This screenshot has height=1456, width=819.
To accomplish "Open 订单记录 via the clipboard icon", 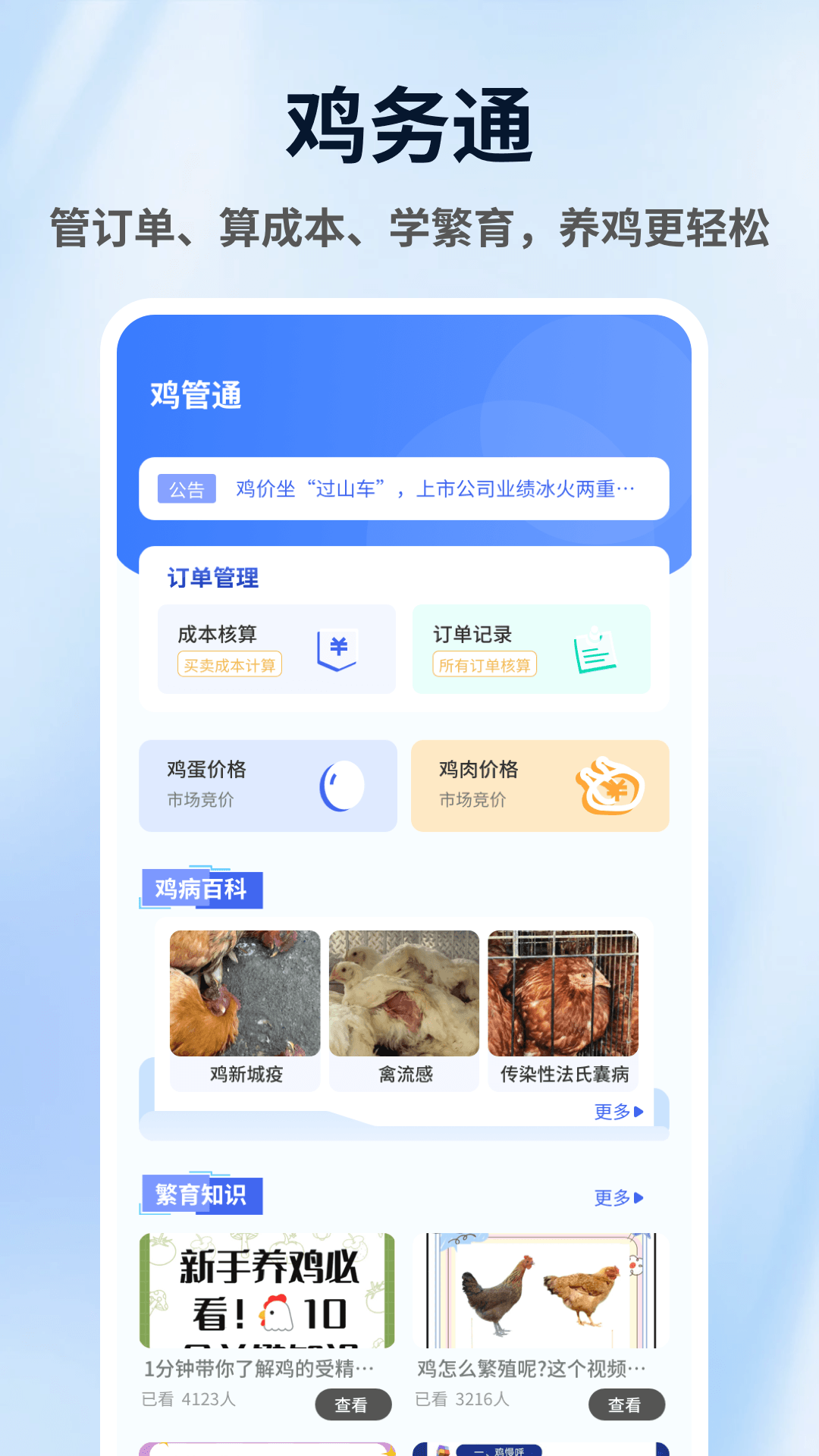I will pos(597,648).
